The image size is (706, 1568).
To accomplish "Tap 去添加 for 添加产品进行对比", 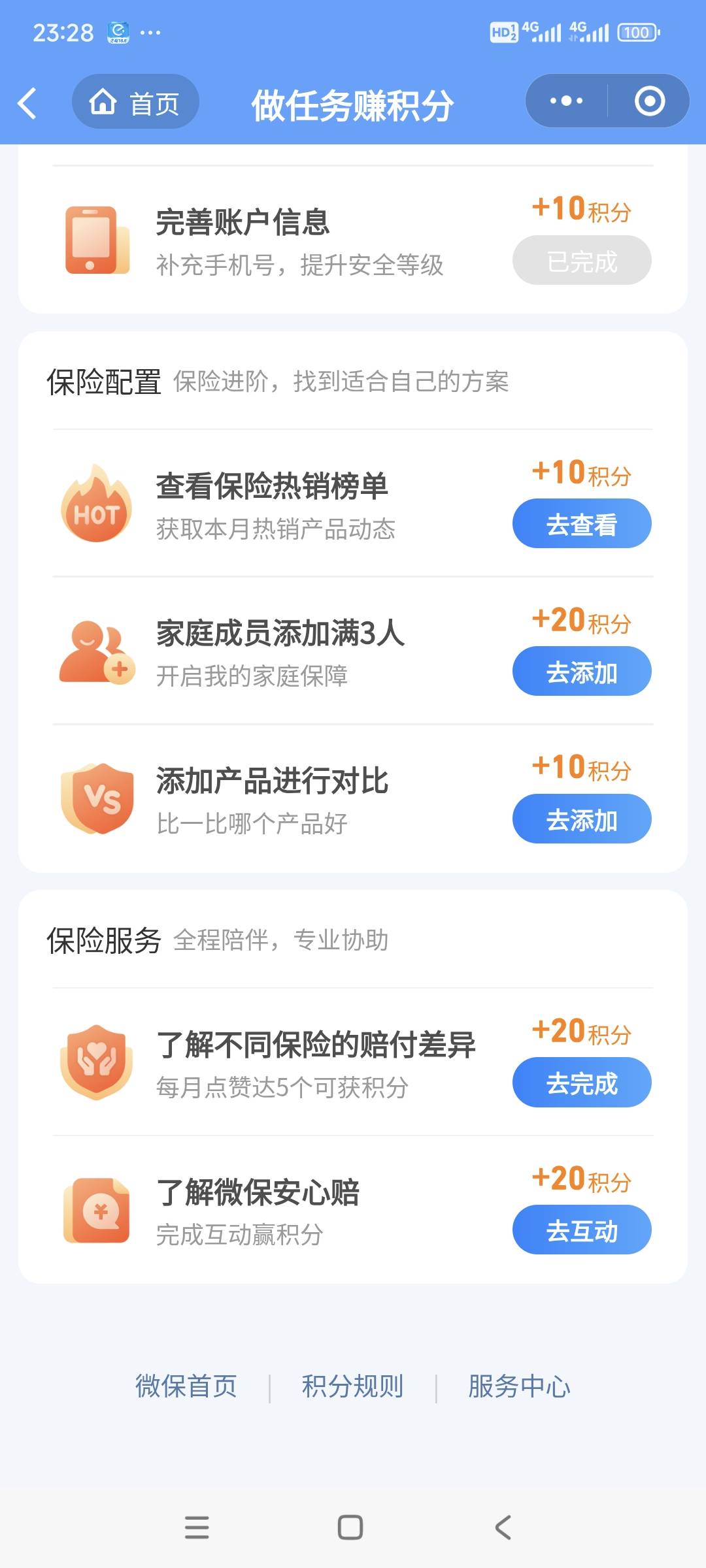I will [x=582, y=819].
